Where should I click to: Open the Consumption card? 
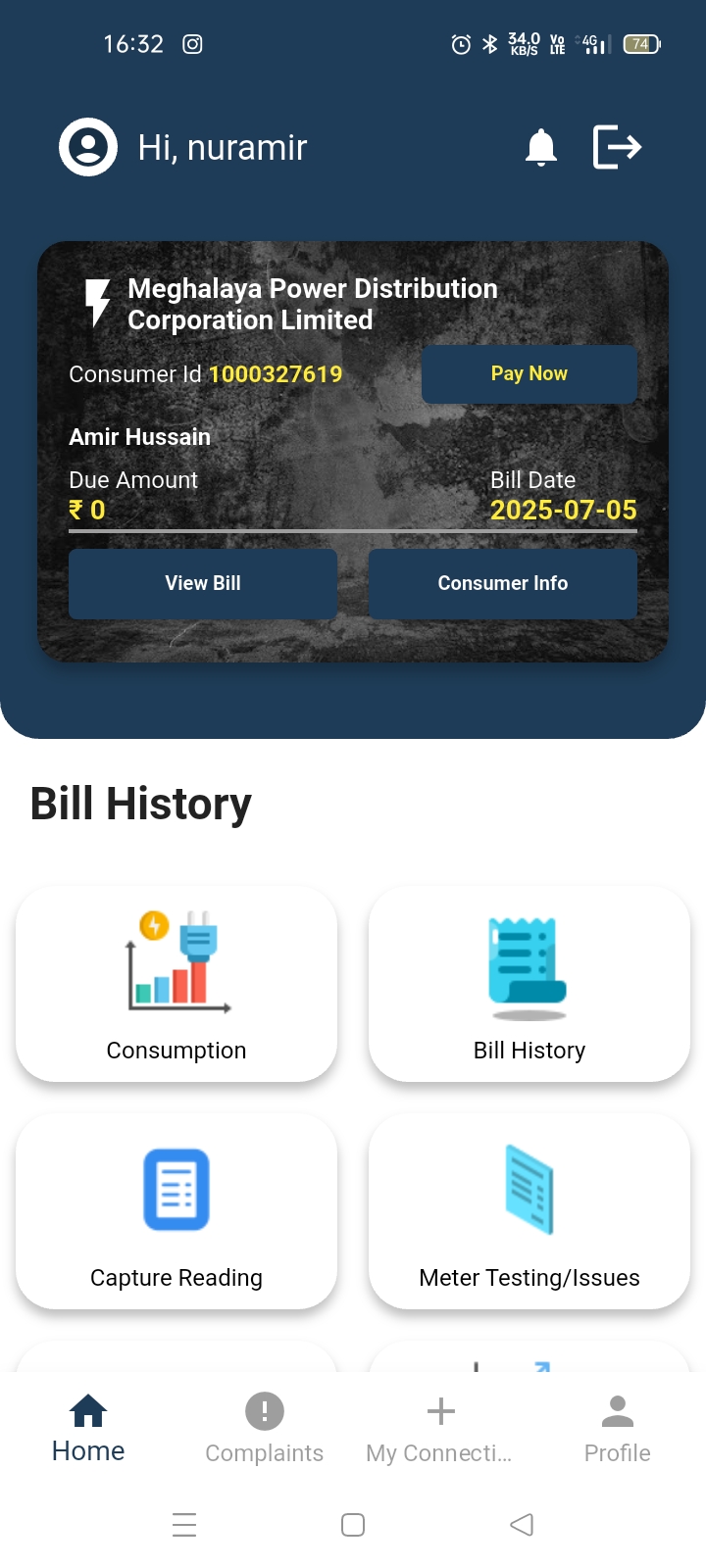176,984
